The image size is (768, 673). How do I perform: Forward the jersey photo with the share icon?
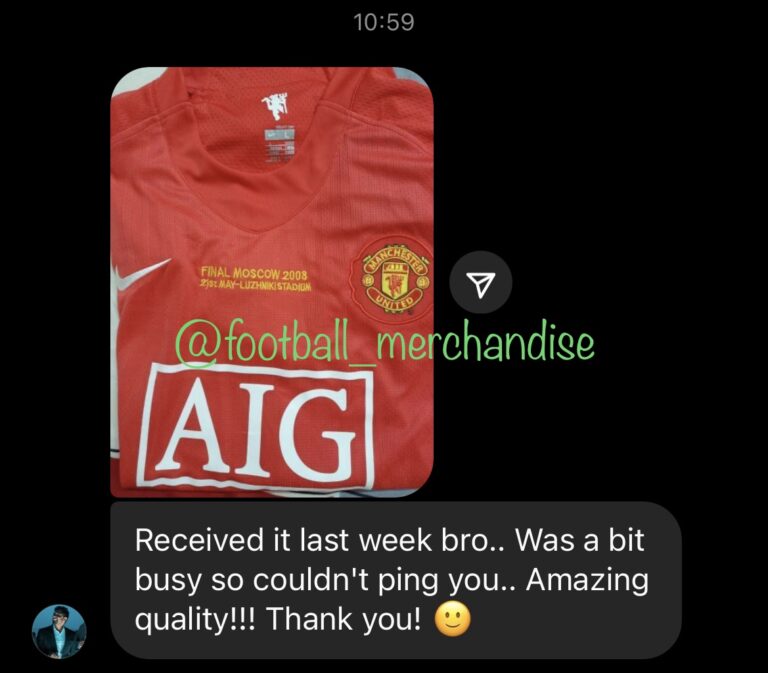click(482, 283)
